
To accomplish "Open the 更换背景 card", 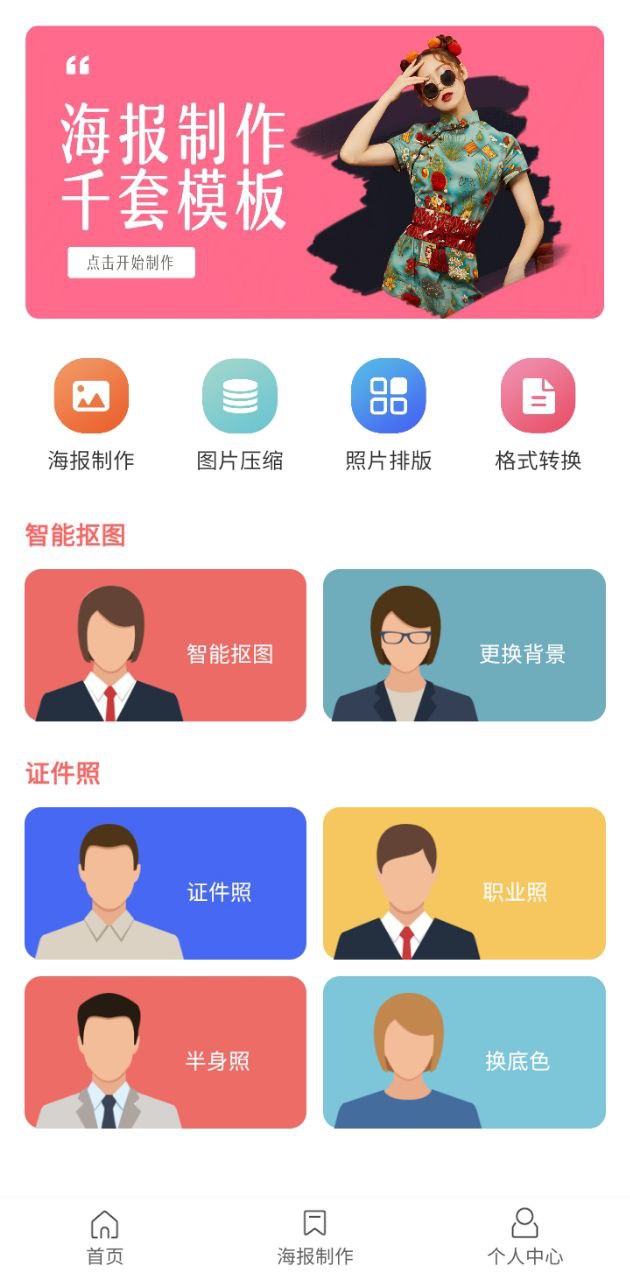I will click(x=464, y=645).
